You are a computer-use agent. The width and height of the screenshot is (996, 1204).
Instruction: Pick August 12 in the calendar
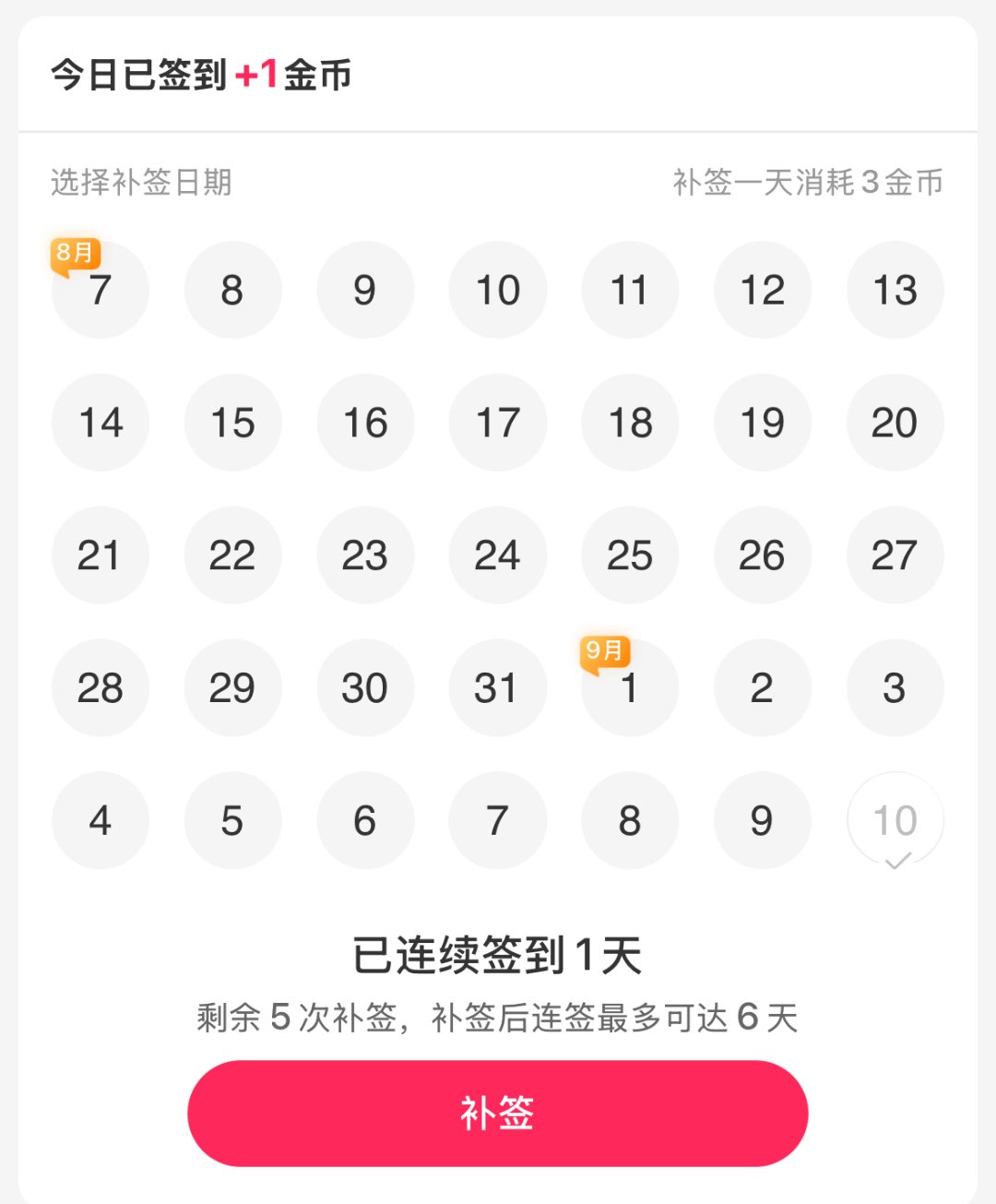click(762, 290)
